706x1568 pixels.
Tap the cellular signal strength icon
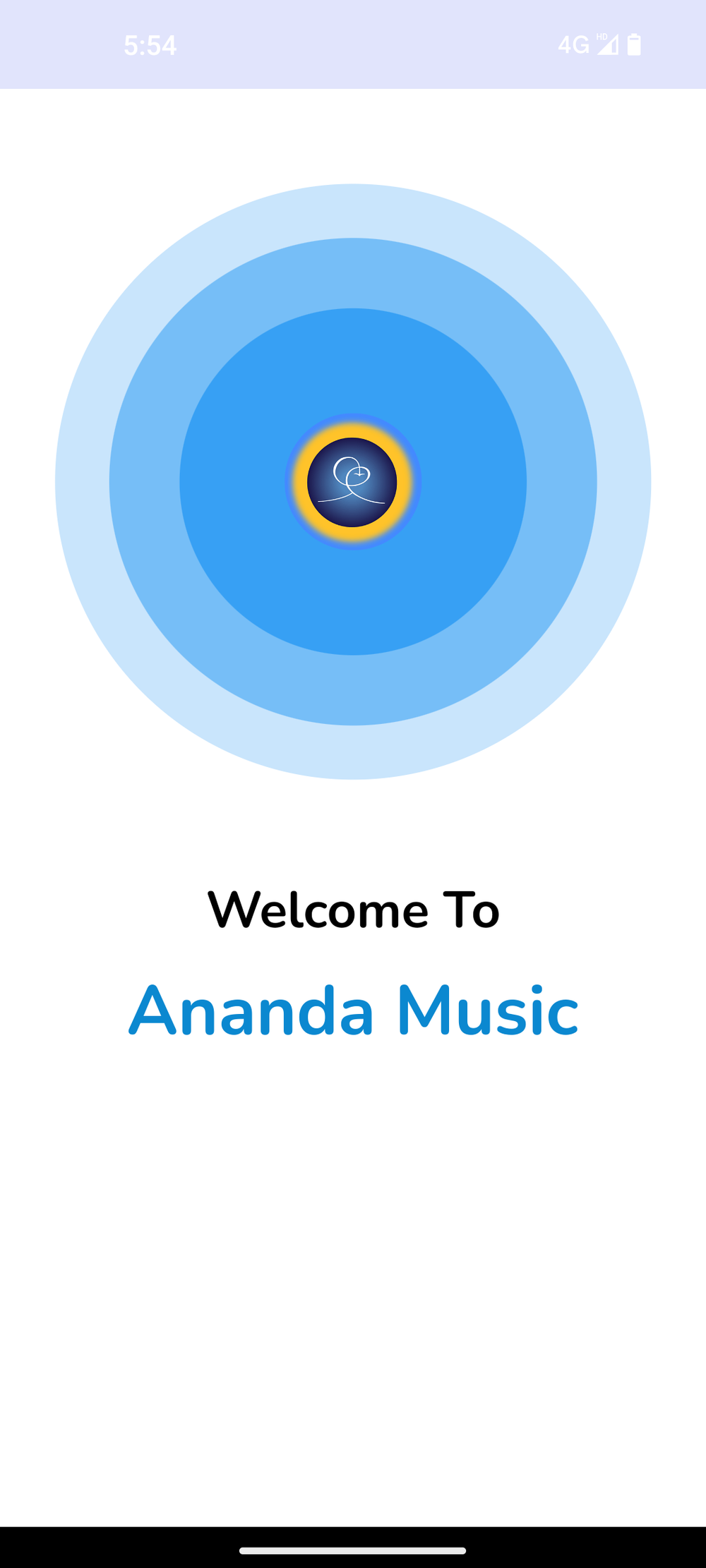tap(608, 45)
